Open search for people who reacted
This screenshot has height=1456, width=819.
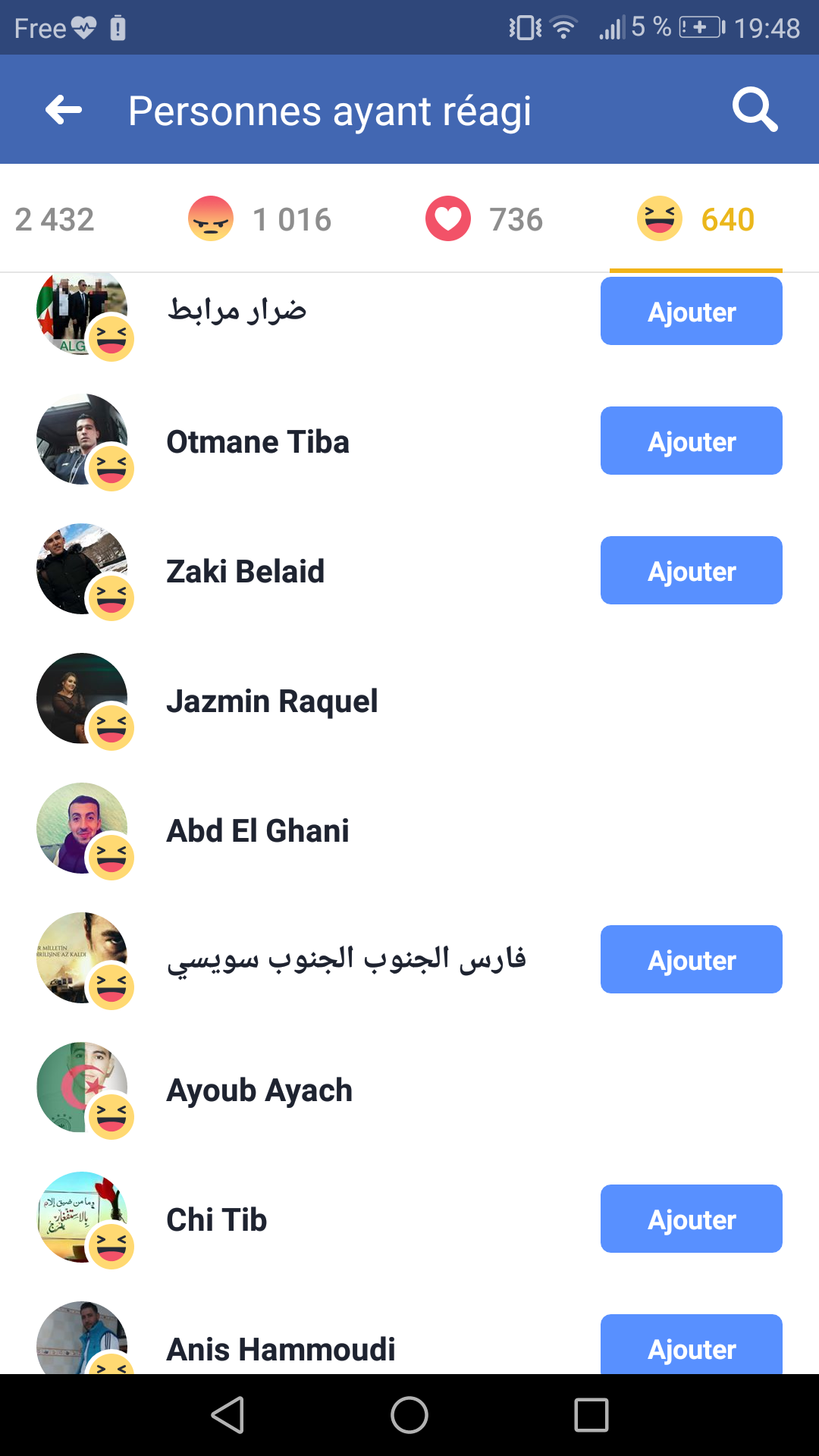[x=755, y=111]
